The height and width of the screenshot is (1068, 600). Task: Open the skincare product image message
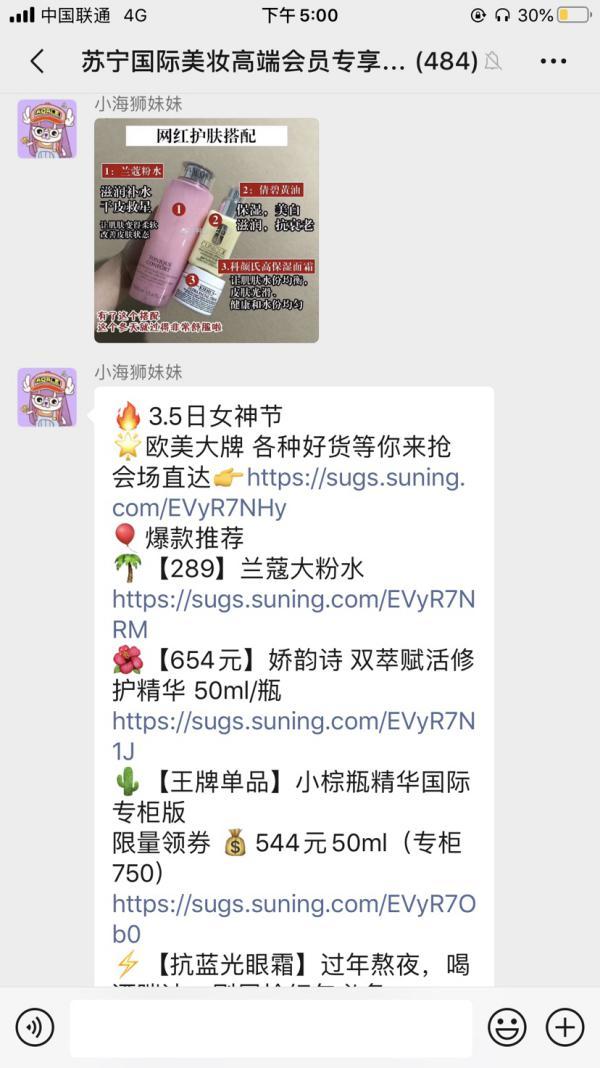206,230
